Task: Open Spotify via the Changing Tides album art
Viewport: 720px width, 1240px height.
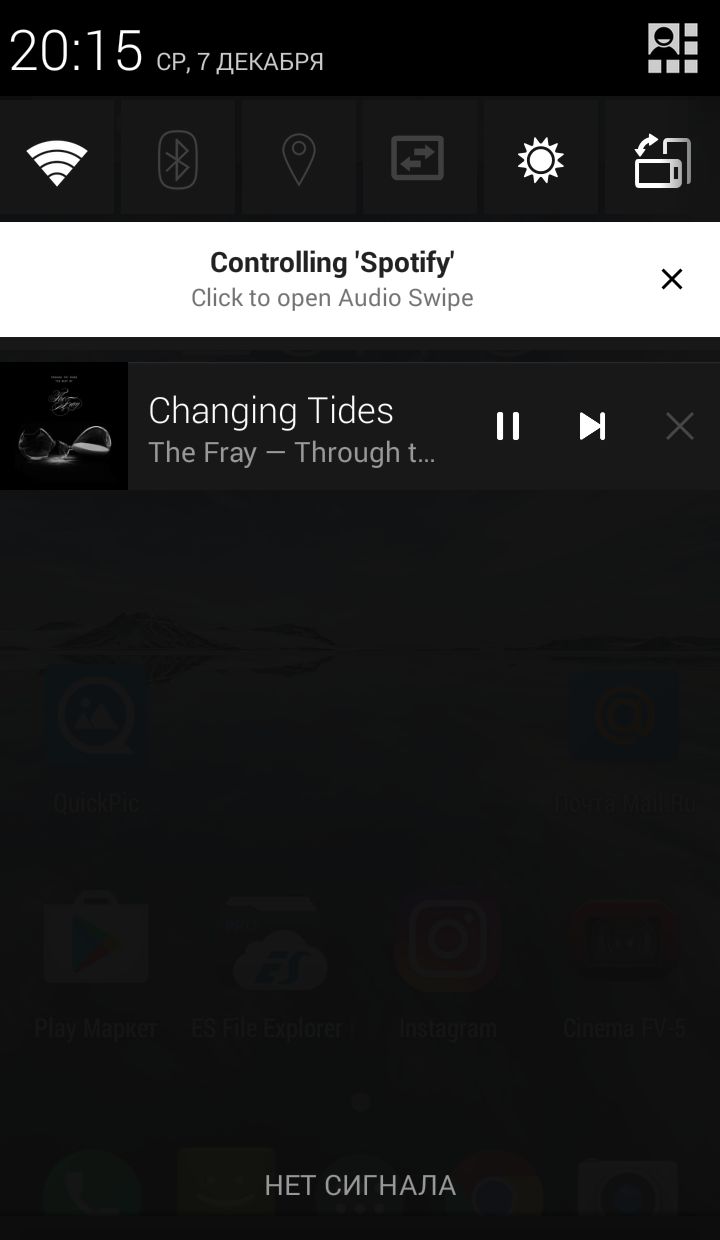Action: coord(64,426)
